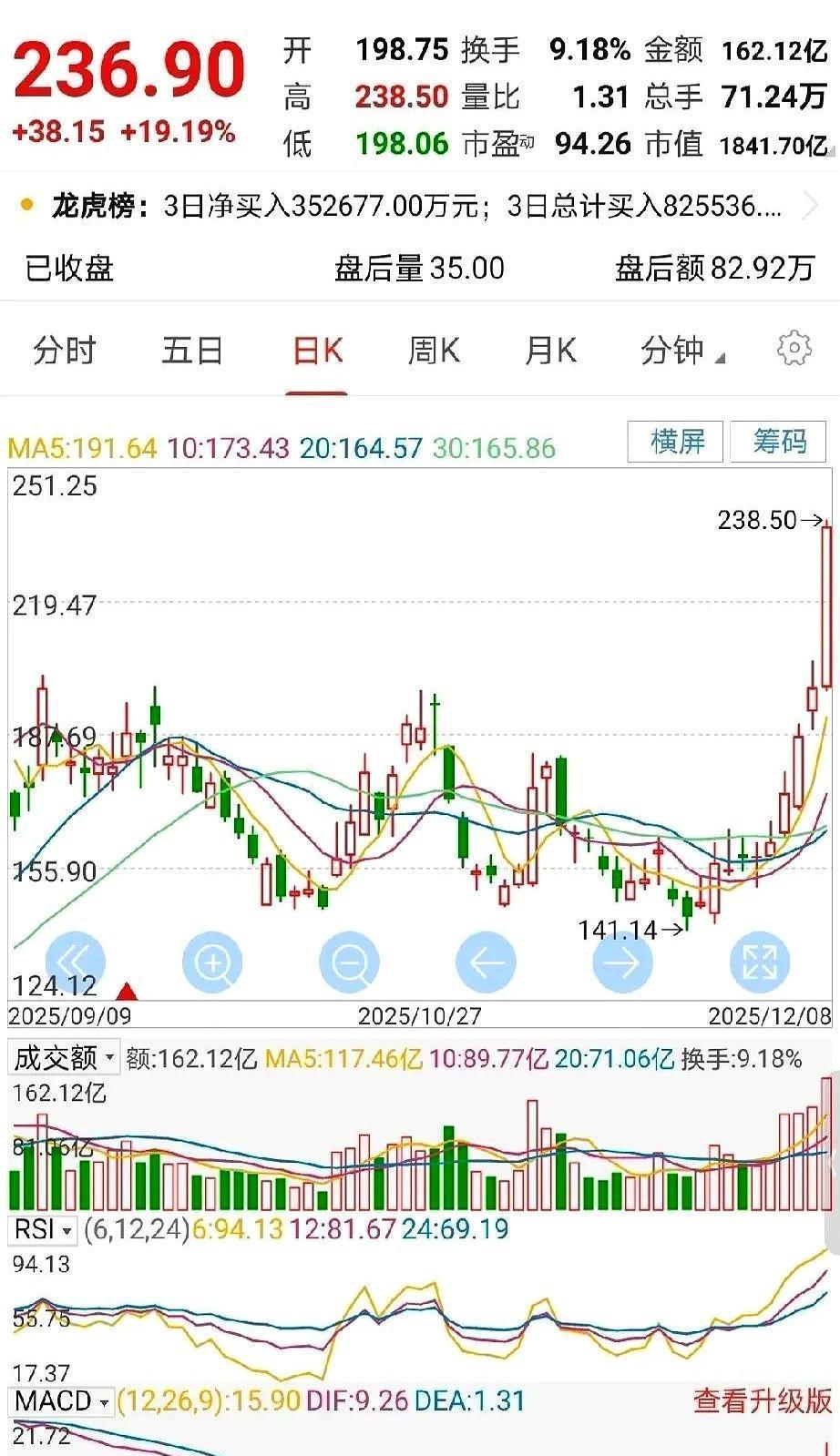The height and width of the screenshot is (1456, 840).
Task: Switch to the 分时 tab
Action: [64, 350]
